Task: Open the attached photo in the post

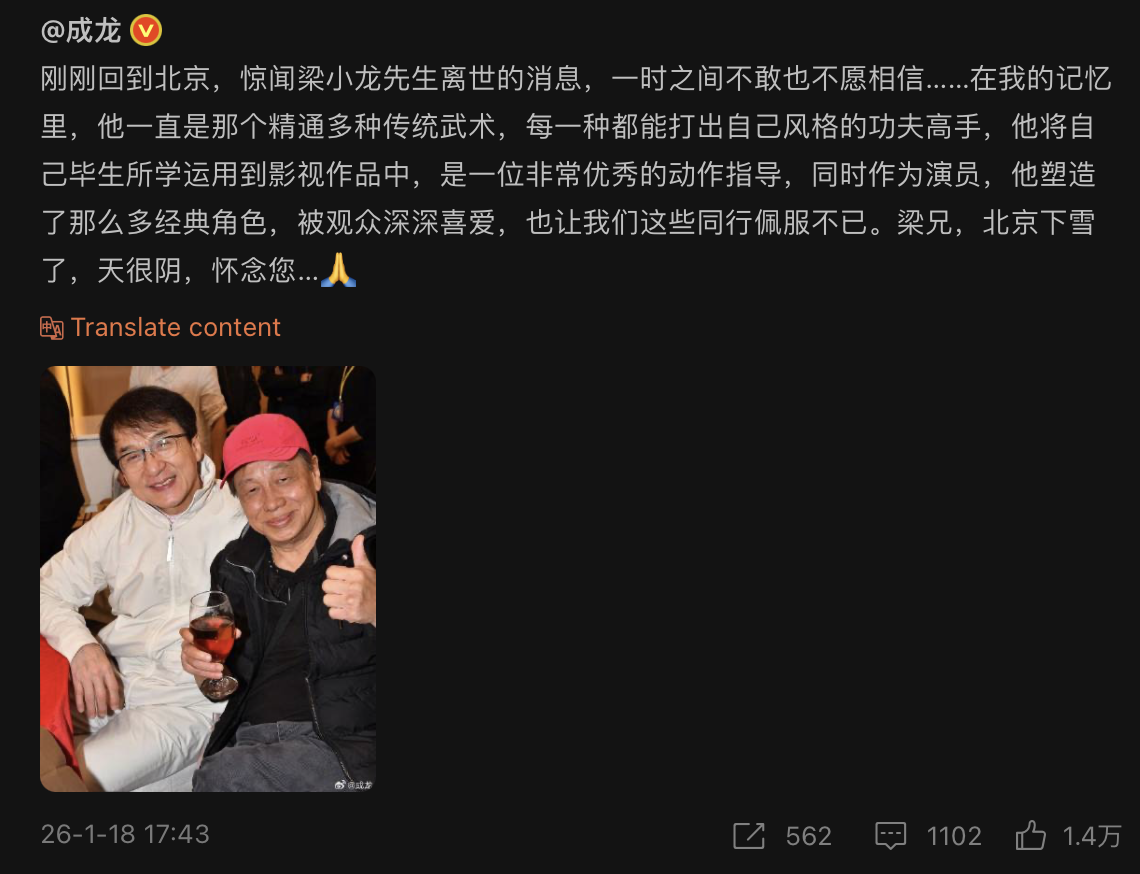Action: pos(208,578)
